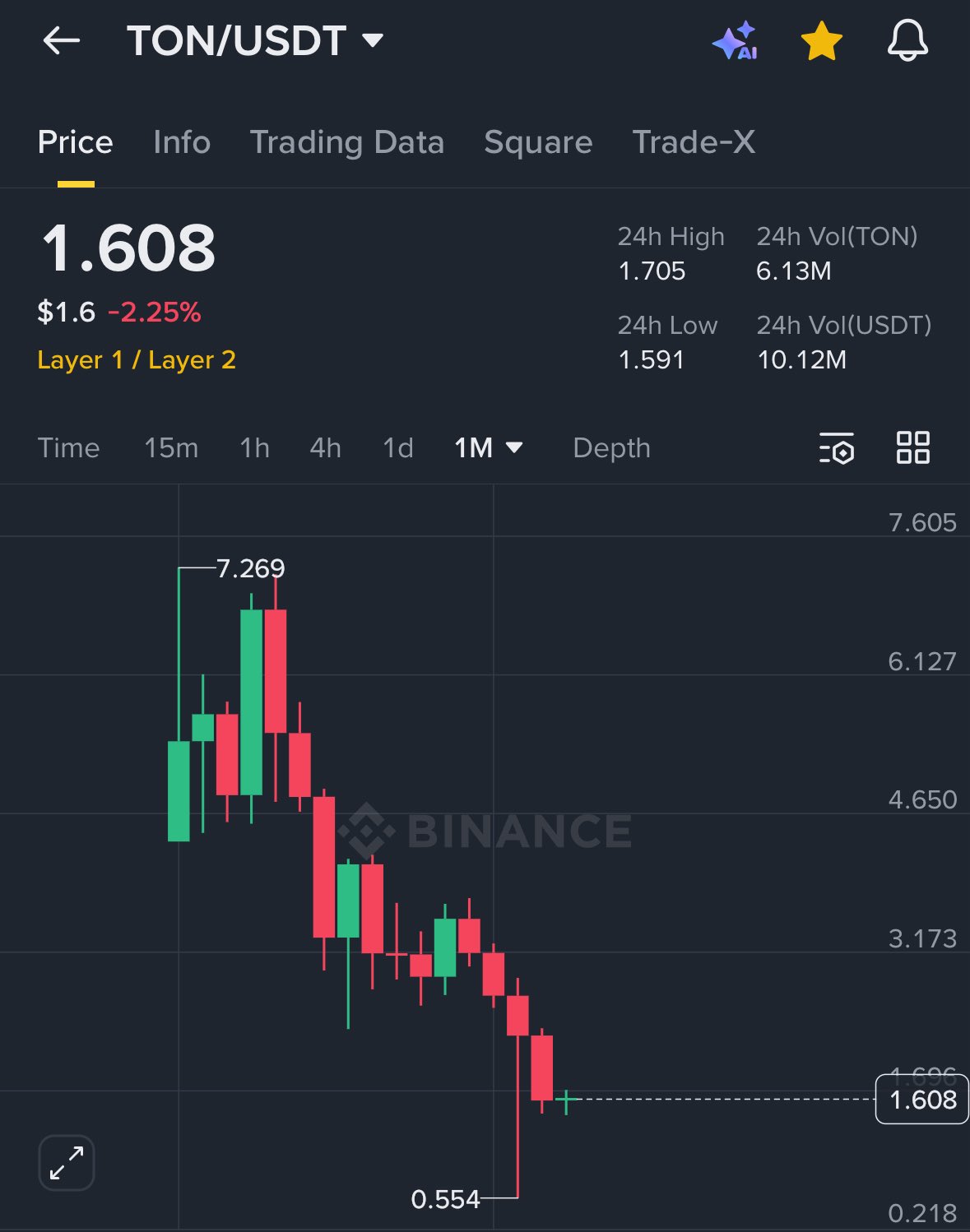The height and width of the screenshot is (1232, 970).
Task: Expand the 1M interval dropdown
Action: pyautogui.click(x=488, y=448)
